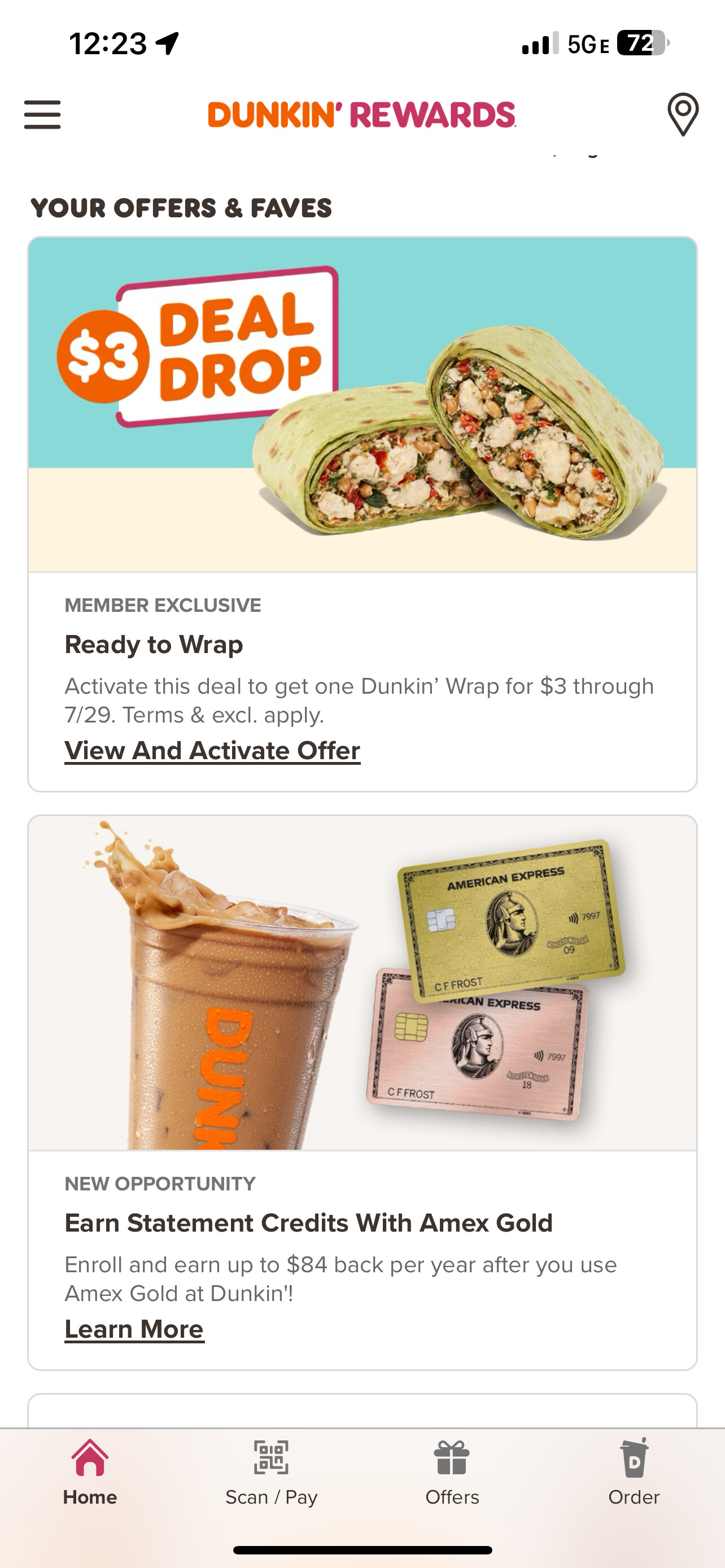Tap View And Activate Offer link
Image resolution: width=725 pixels, height=1568 pixels.
pos(212,750)
